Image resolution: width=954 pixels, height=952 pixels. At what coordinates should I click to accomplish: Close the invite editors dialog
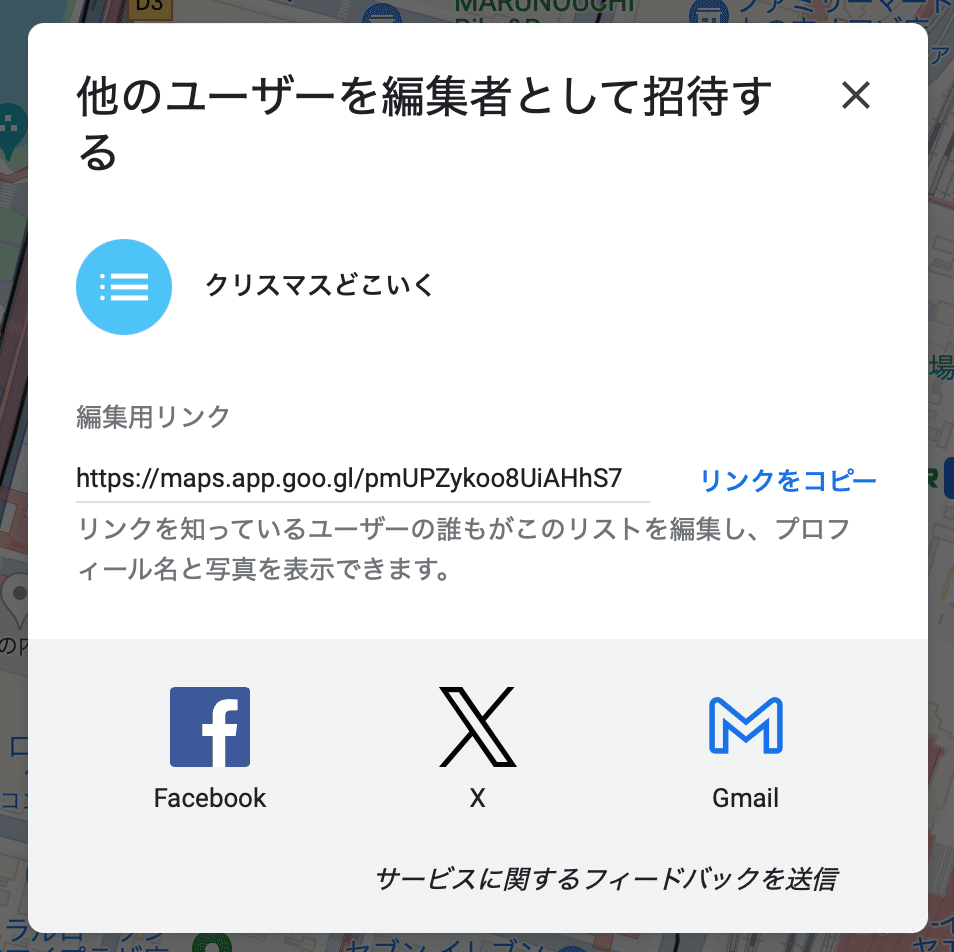tap(856, 96)
